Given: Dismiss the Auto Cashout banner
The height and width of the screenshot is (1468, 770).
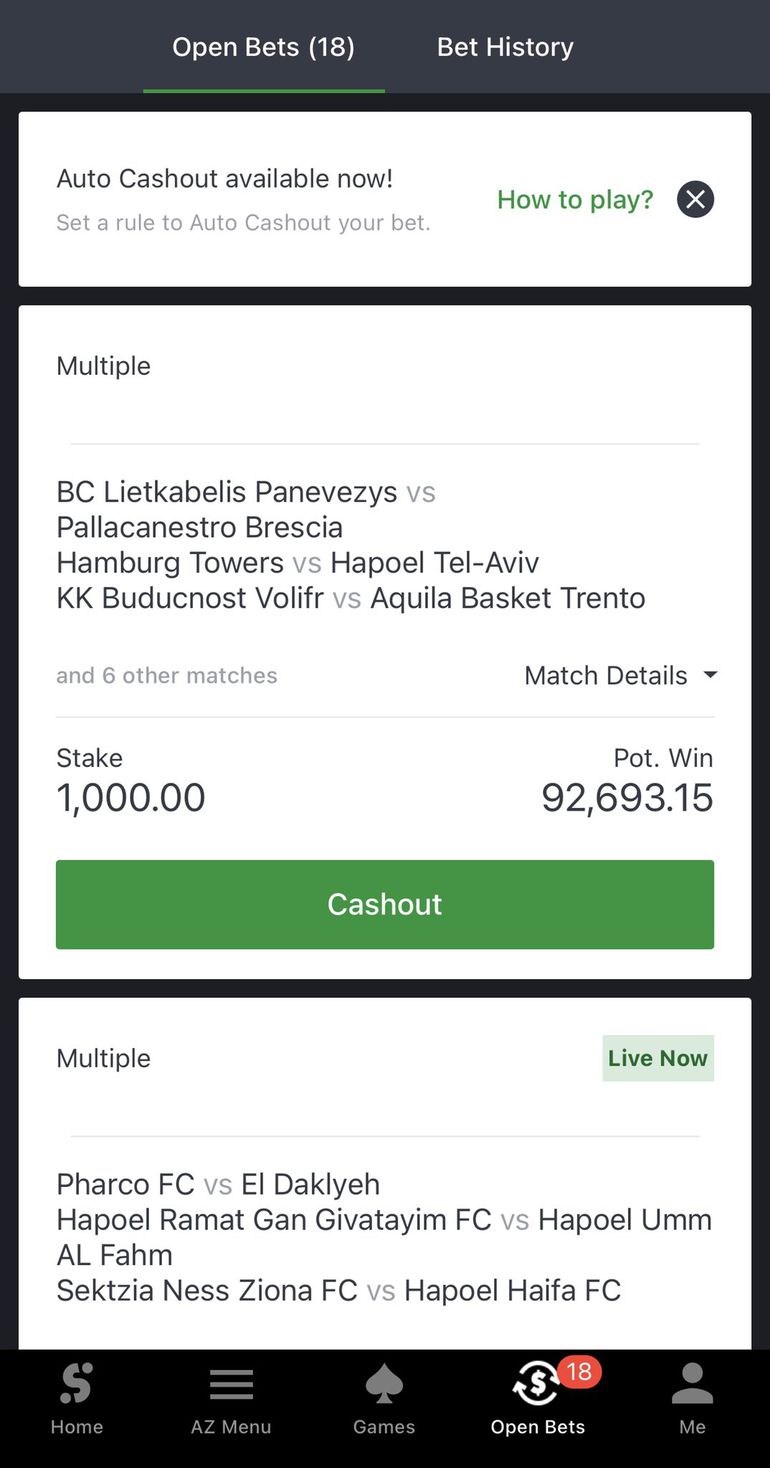Looking at the screenshot, I should click(x=695, y=199).
